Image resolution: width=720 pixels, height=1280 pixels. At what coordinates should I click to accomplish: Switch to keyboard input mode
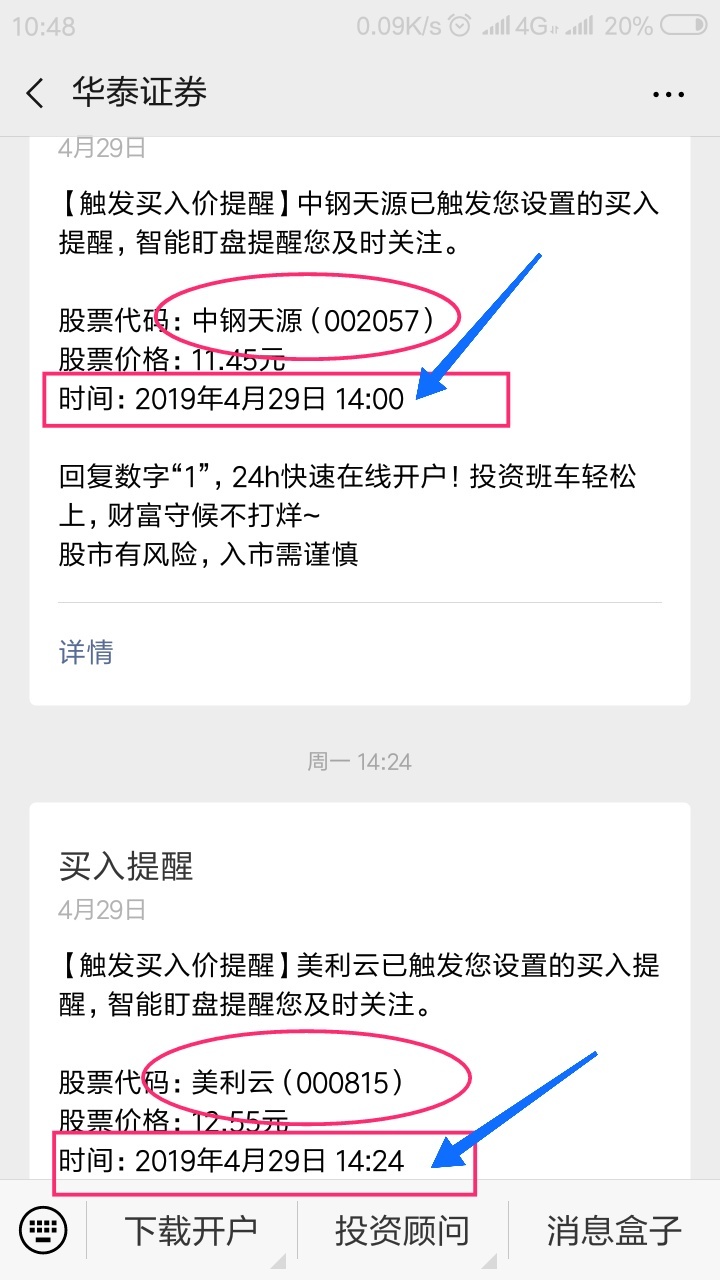(43, 1229)
